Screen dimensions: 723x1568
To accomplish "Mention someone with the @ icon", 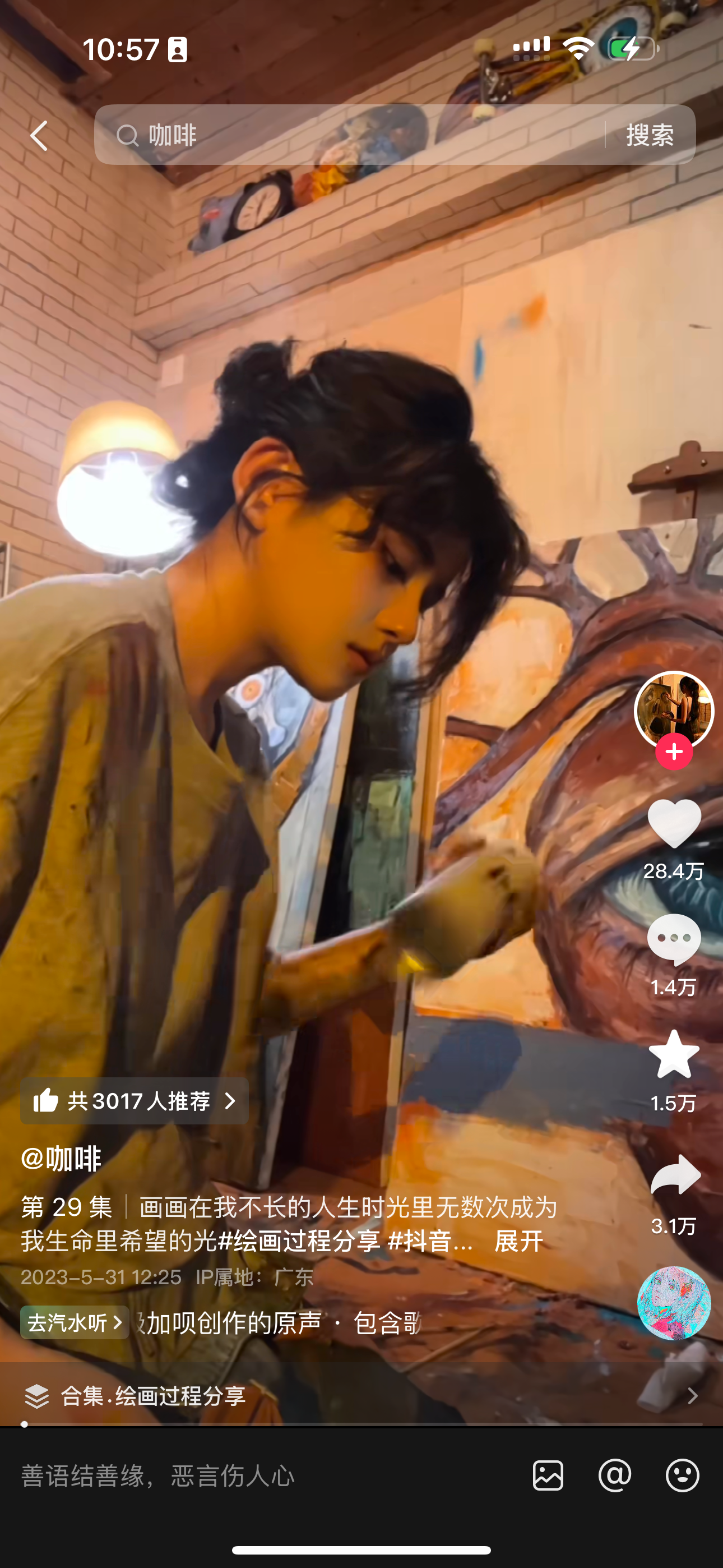I will coord(615,1475).
